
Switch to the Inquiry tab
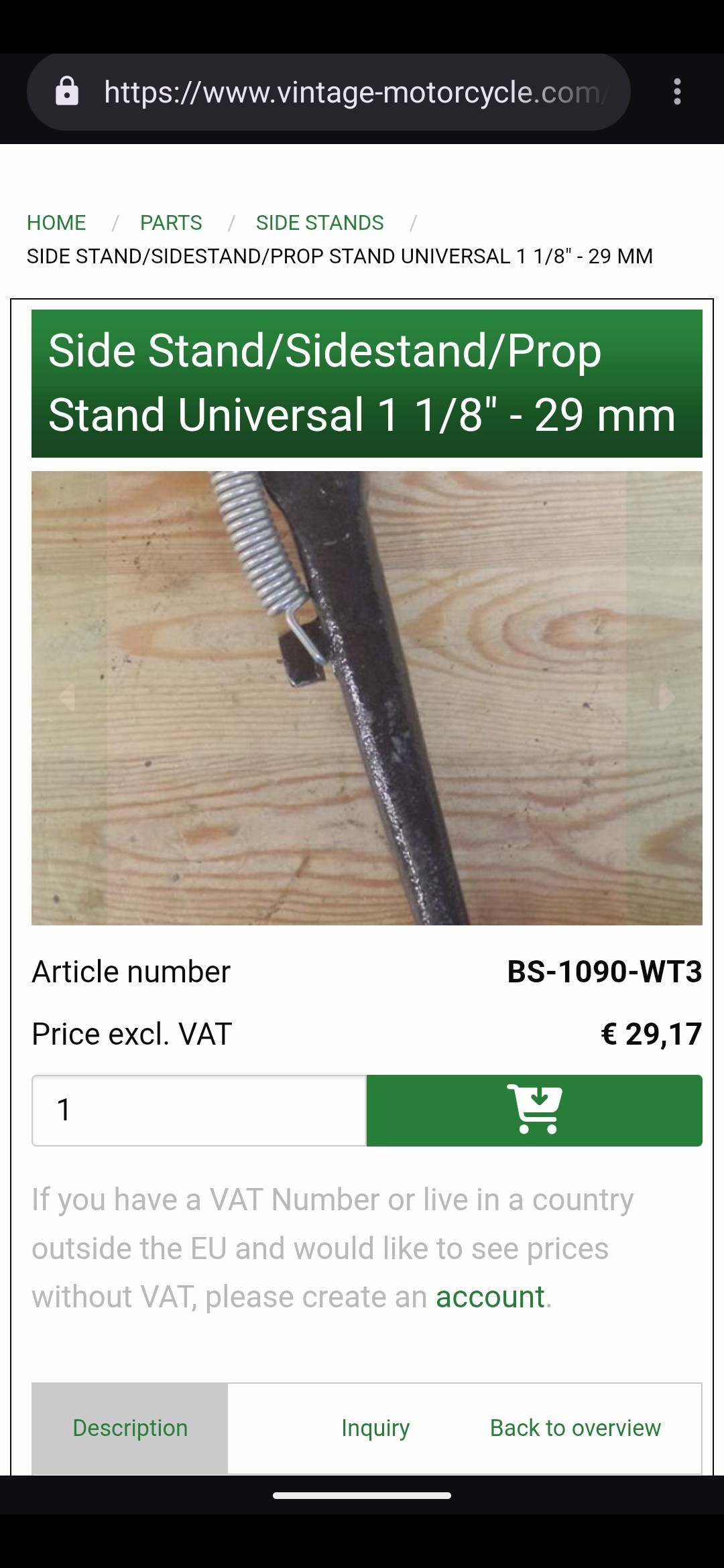(375, 1428)
